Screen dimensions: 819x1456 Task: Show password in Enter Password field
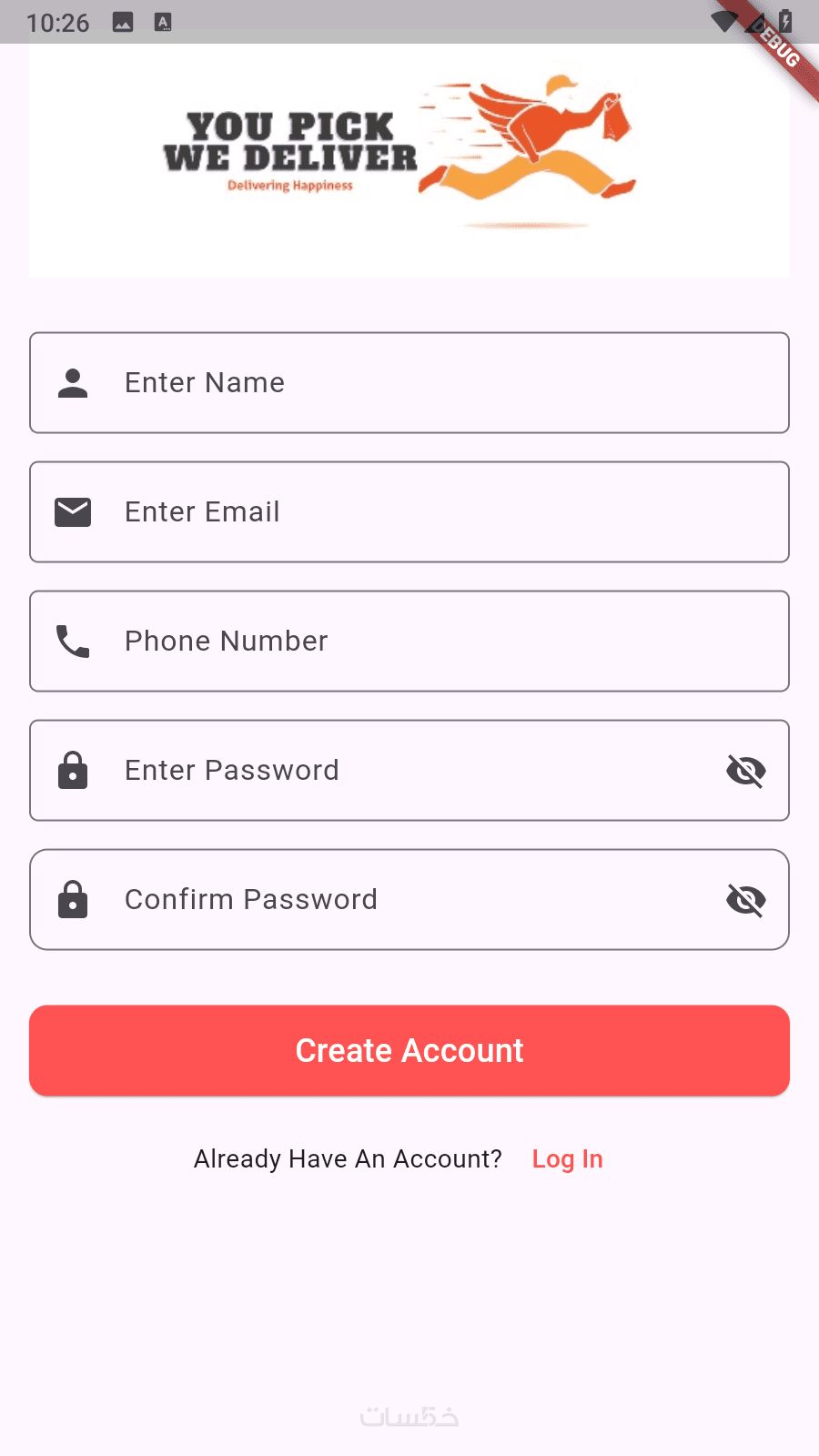pyautogui.click(x=745, y=771)
